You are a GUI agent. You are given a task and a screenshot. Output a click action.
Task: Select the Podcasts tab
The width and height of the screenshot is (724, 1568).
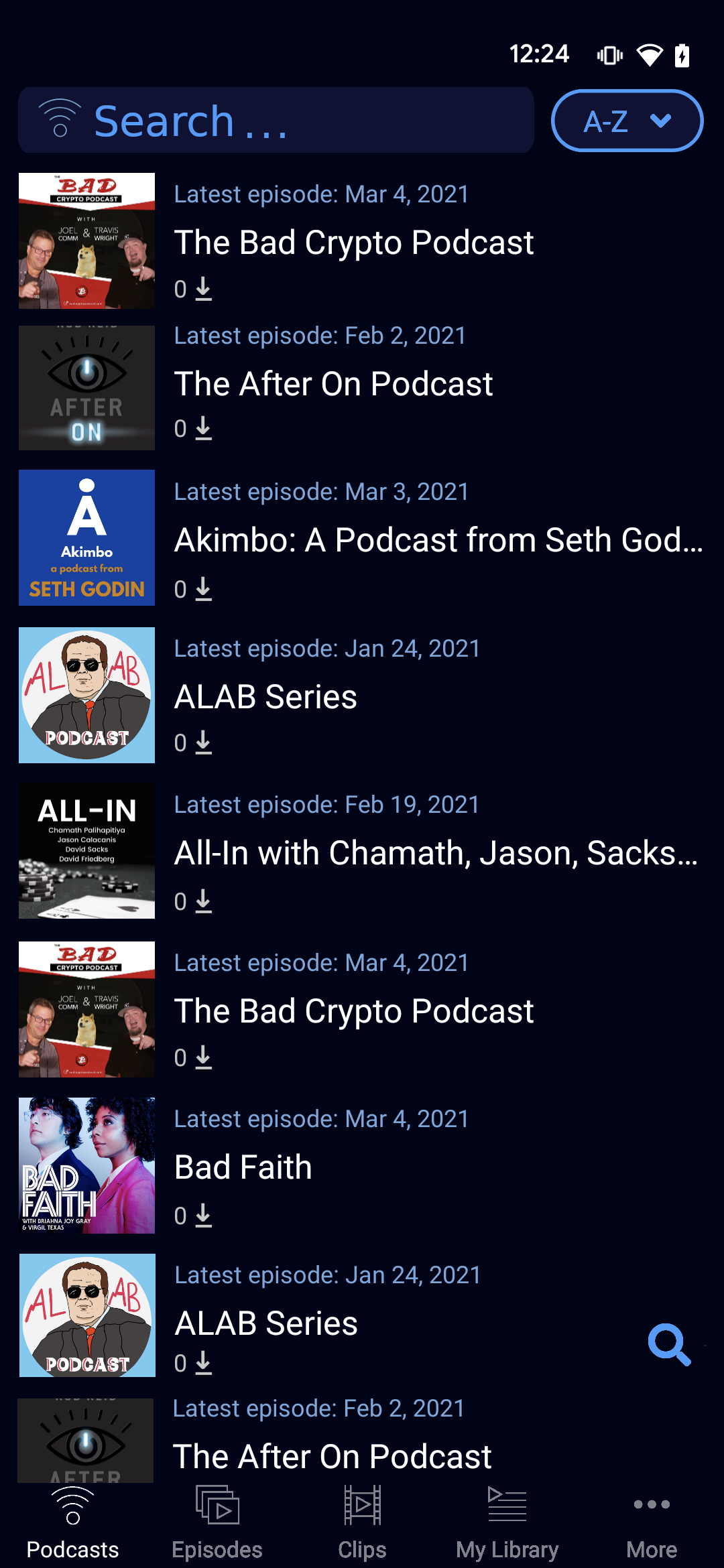pyautogui.click(x=72, y=1522)
